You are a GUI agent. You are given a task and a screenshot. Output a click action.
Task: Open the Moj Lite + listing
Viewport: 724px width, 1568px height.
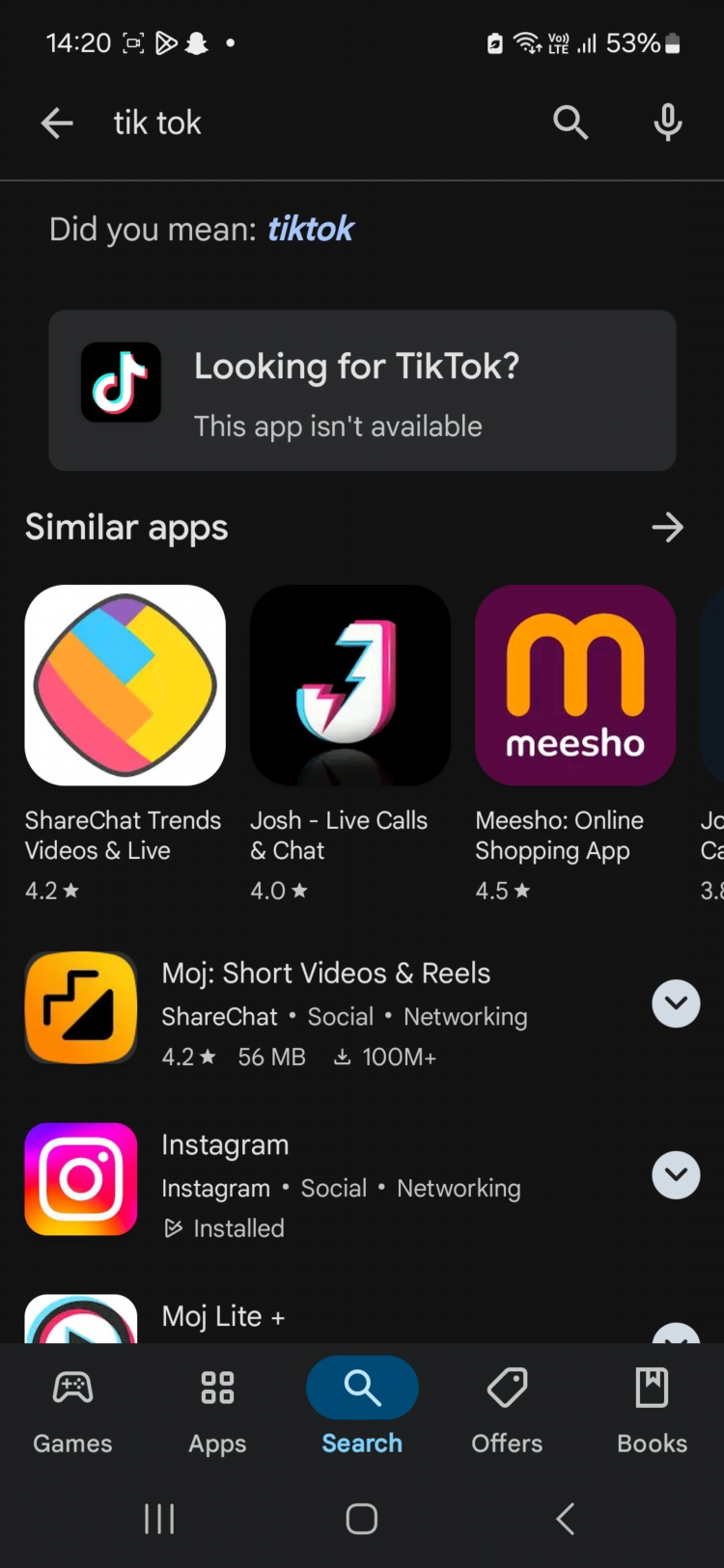pyautogui.click(x=223, y=1317)
